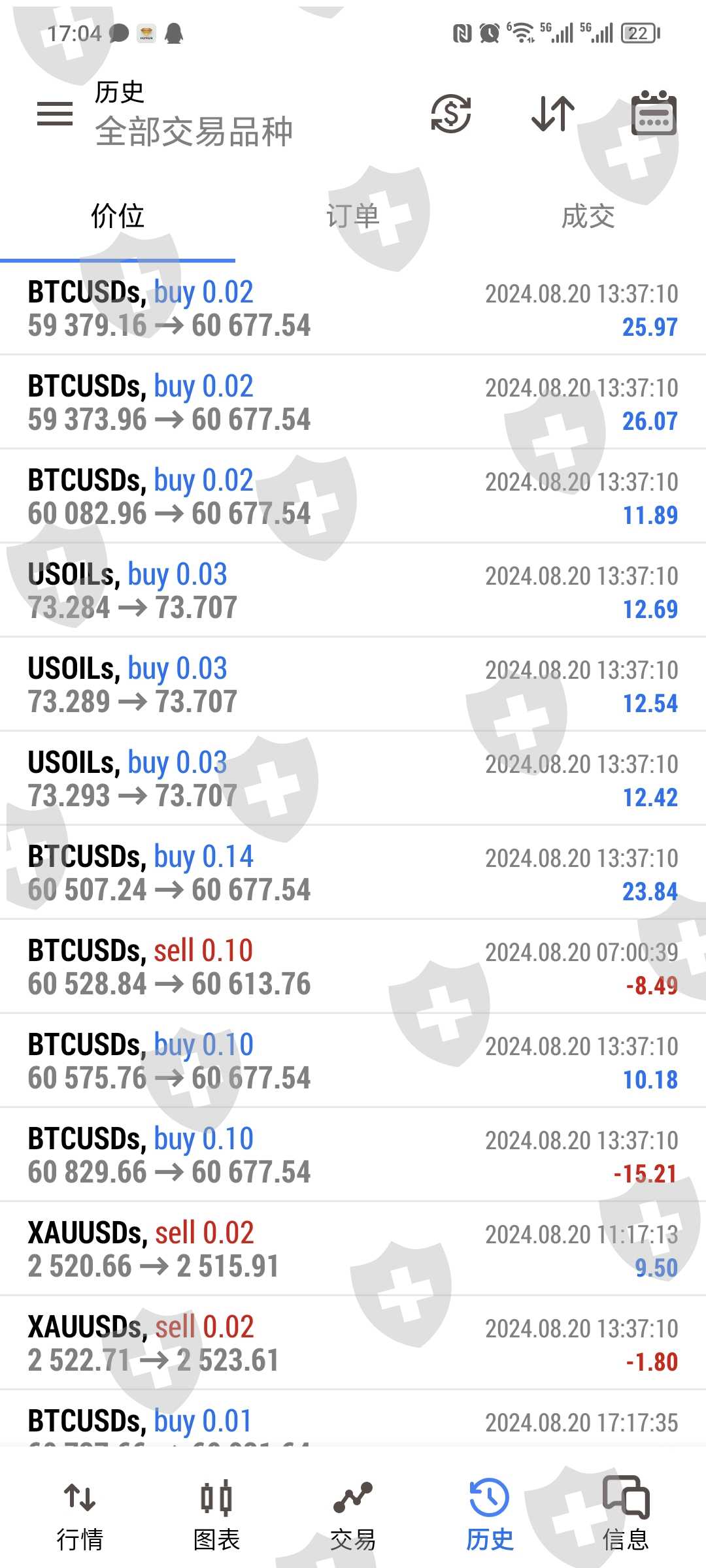The height and width of the screenshot is (1568, 706).
Task: Open the 信息 messages tab
Action: coord(626,1516)
